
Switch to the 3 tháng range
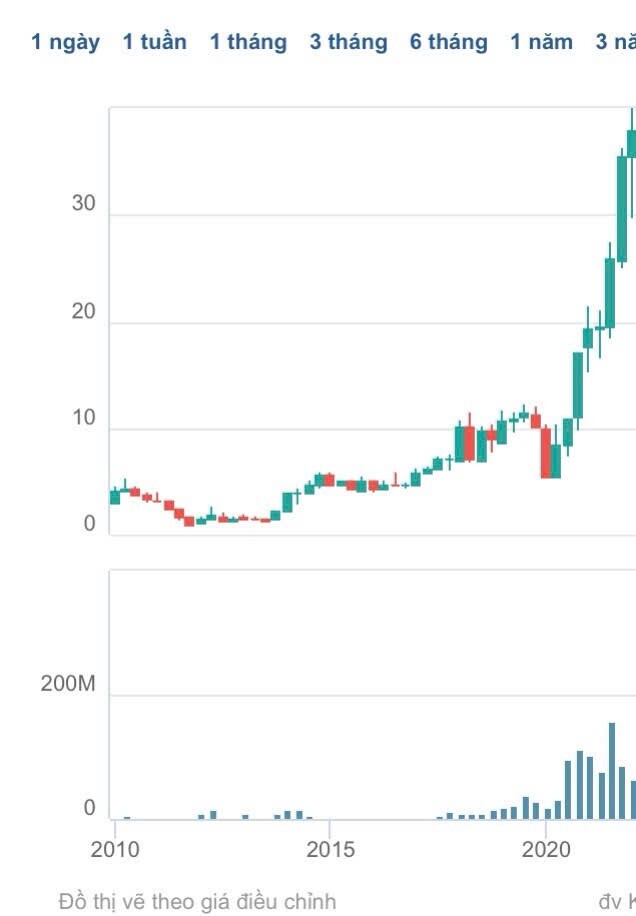tap(348, 42)
